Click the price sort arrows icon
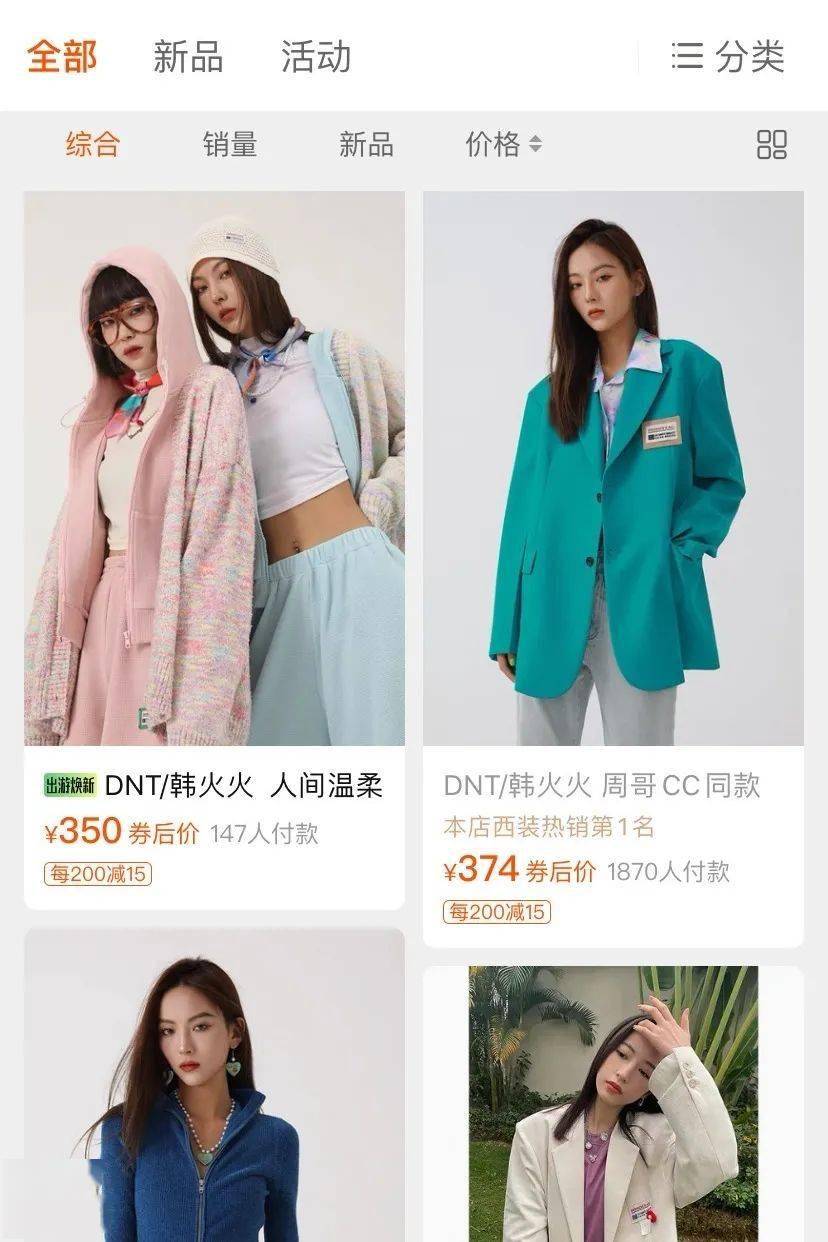 (537, 145)
